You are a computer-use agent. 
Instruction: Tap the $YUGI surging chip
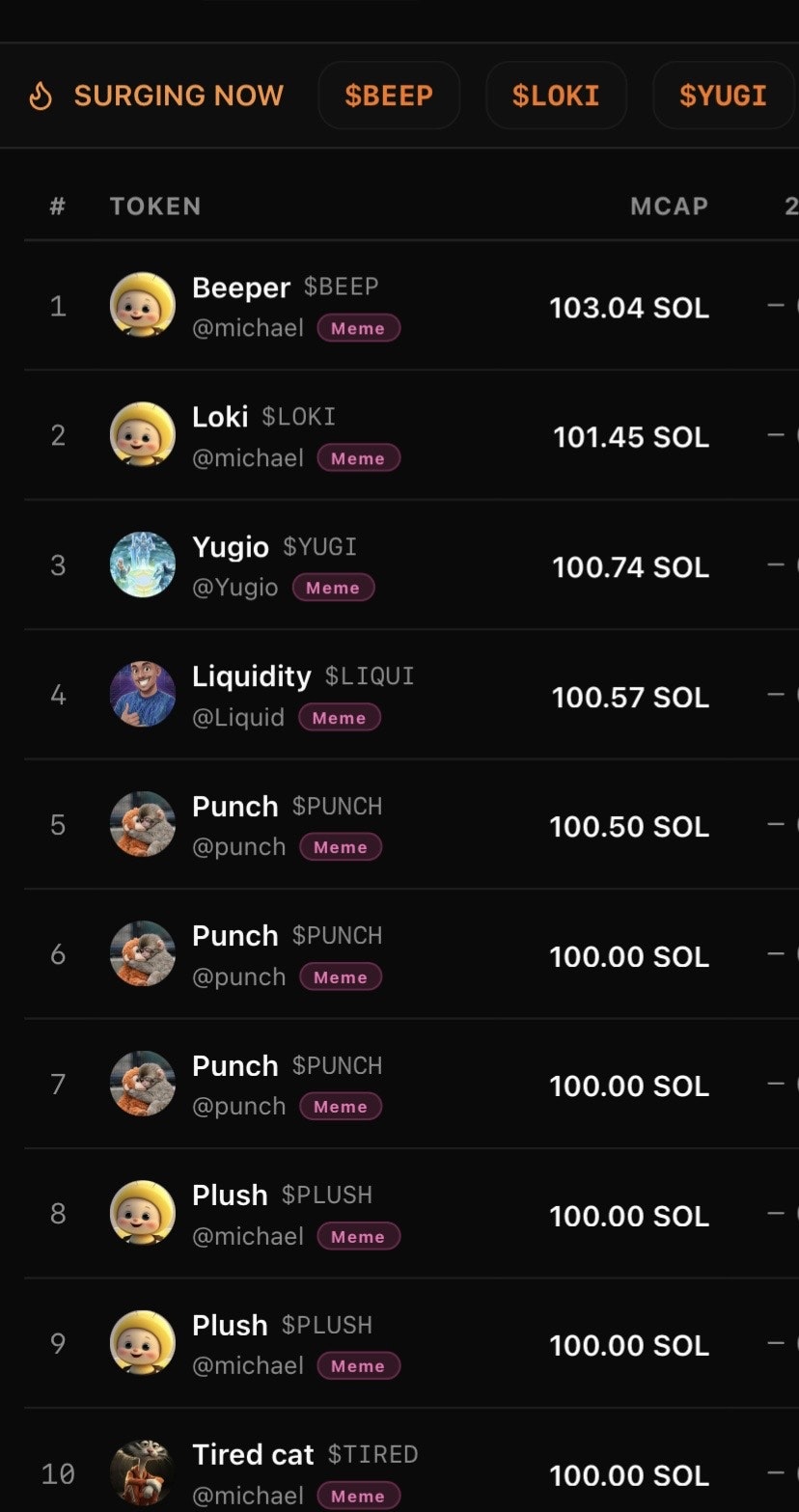pyautogui.click(x=723, y=96)
